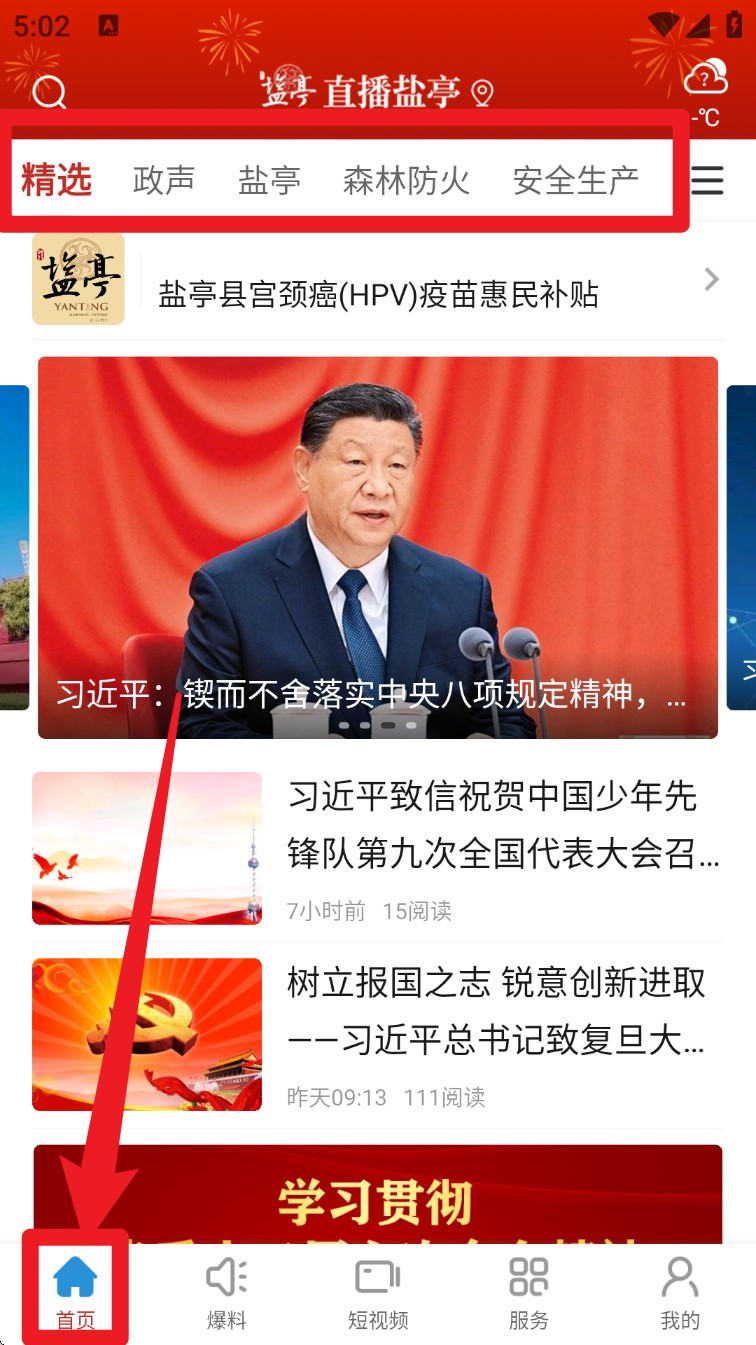Open the 八项规定精神 carousel banner
This screenshot has width=756, height=1345.
(378, 547)
